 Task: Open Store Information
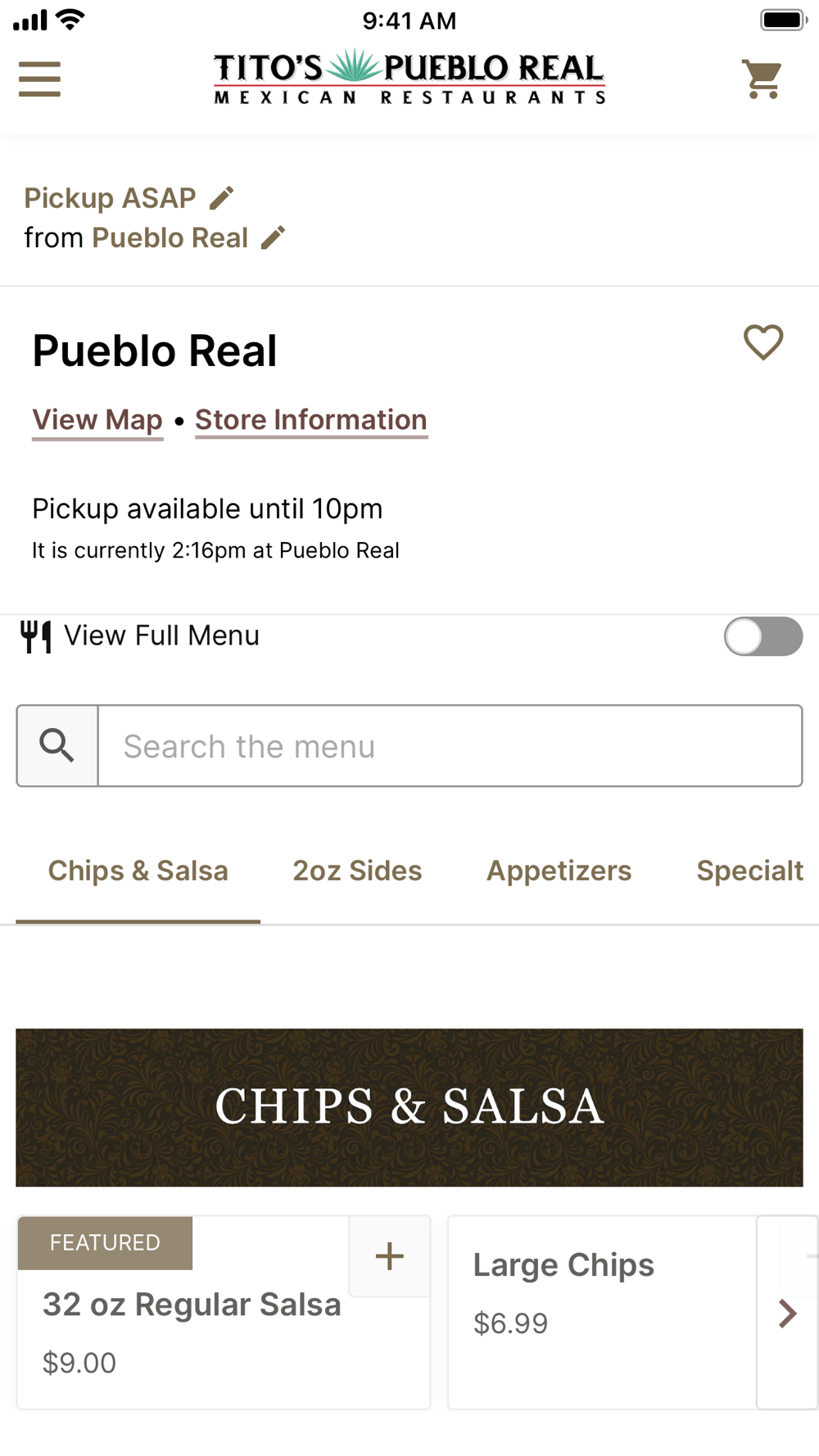click(x=311, y=420)
